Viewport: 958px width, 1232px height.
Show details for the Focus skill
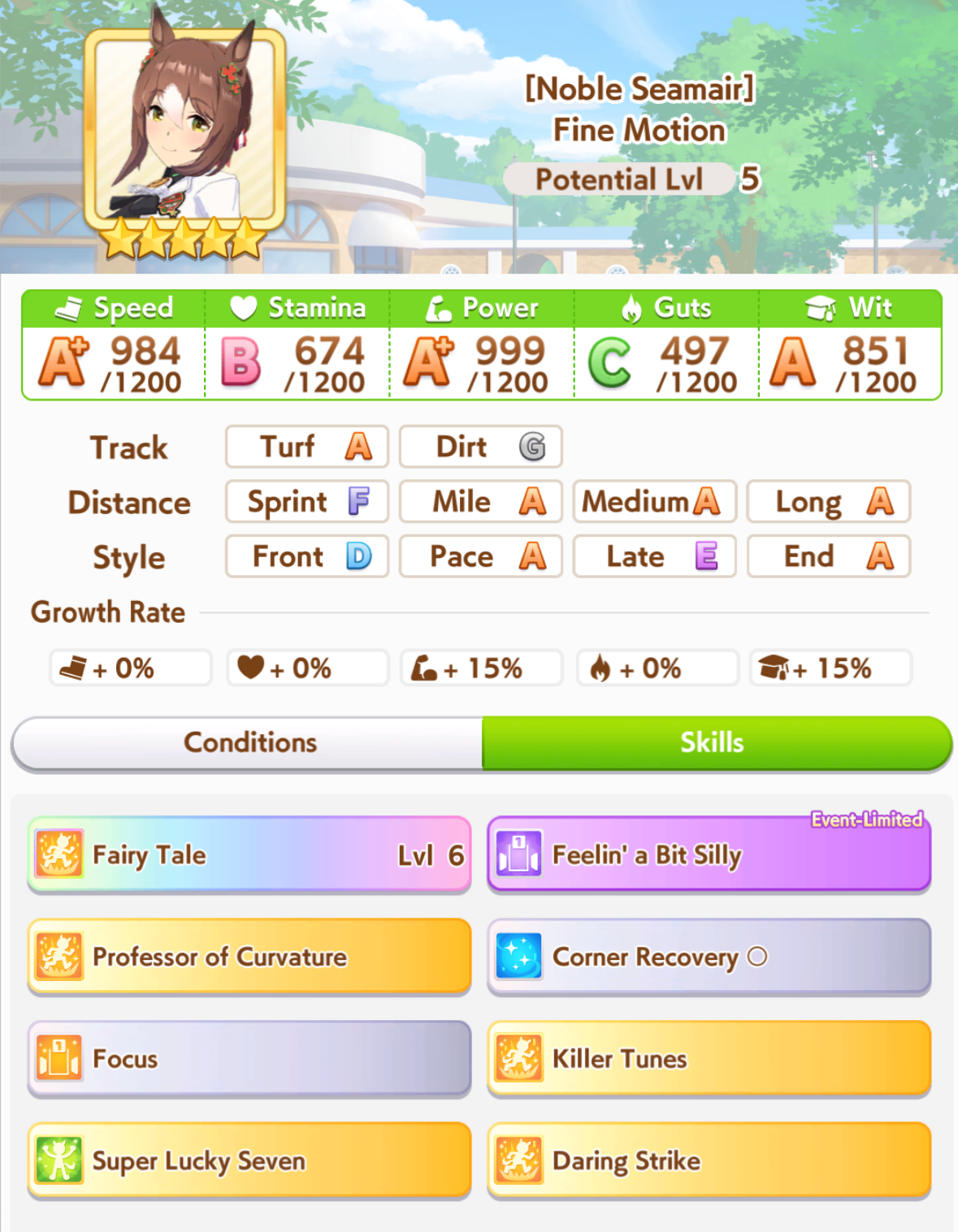[249, 1059]
